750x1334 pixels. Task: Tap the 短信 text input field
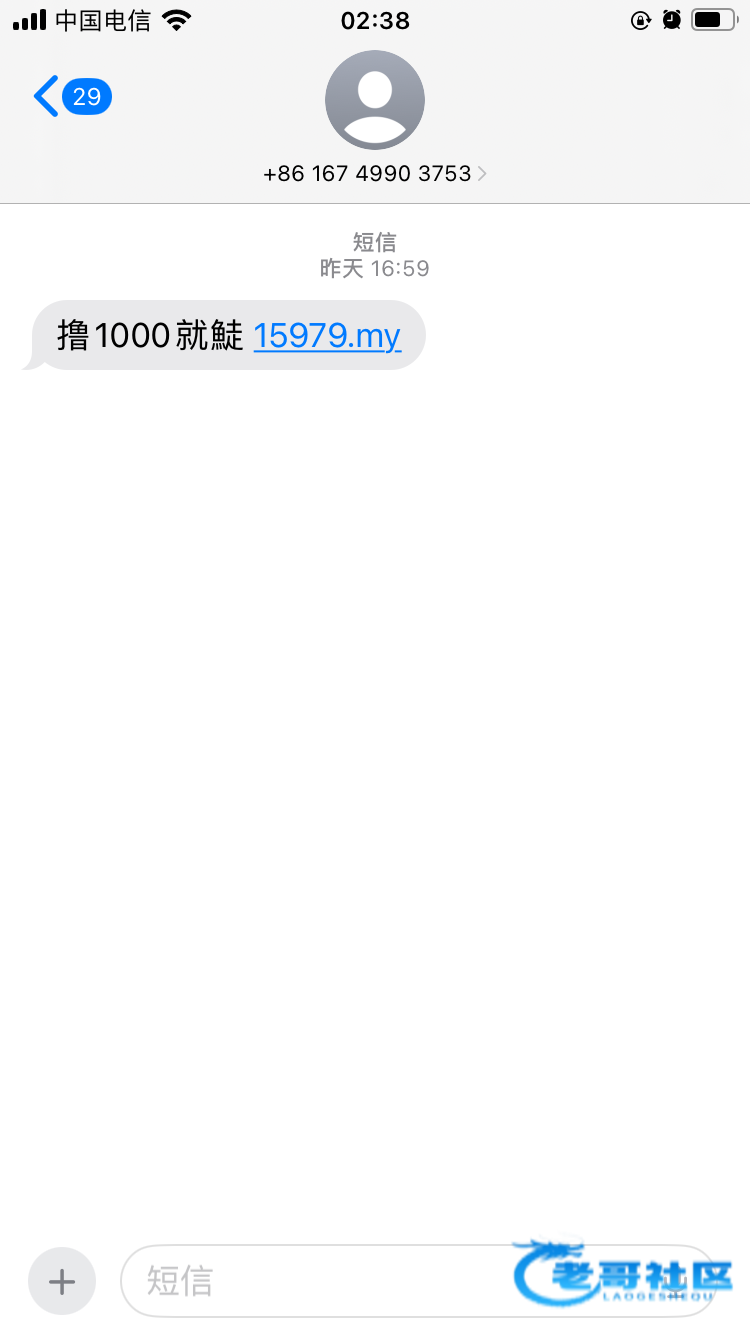[x=419, y=1281]
